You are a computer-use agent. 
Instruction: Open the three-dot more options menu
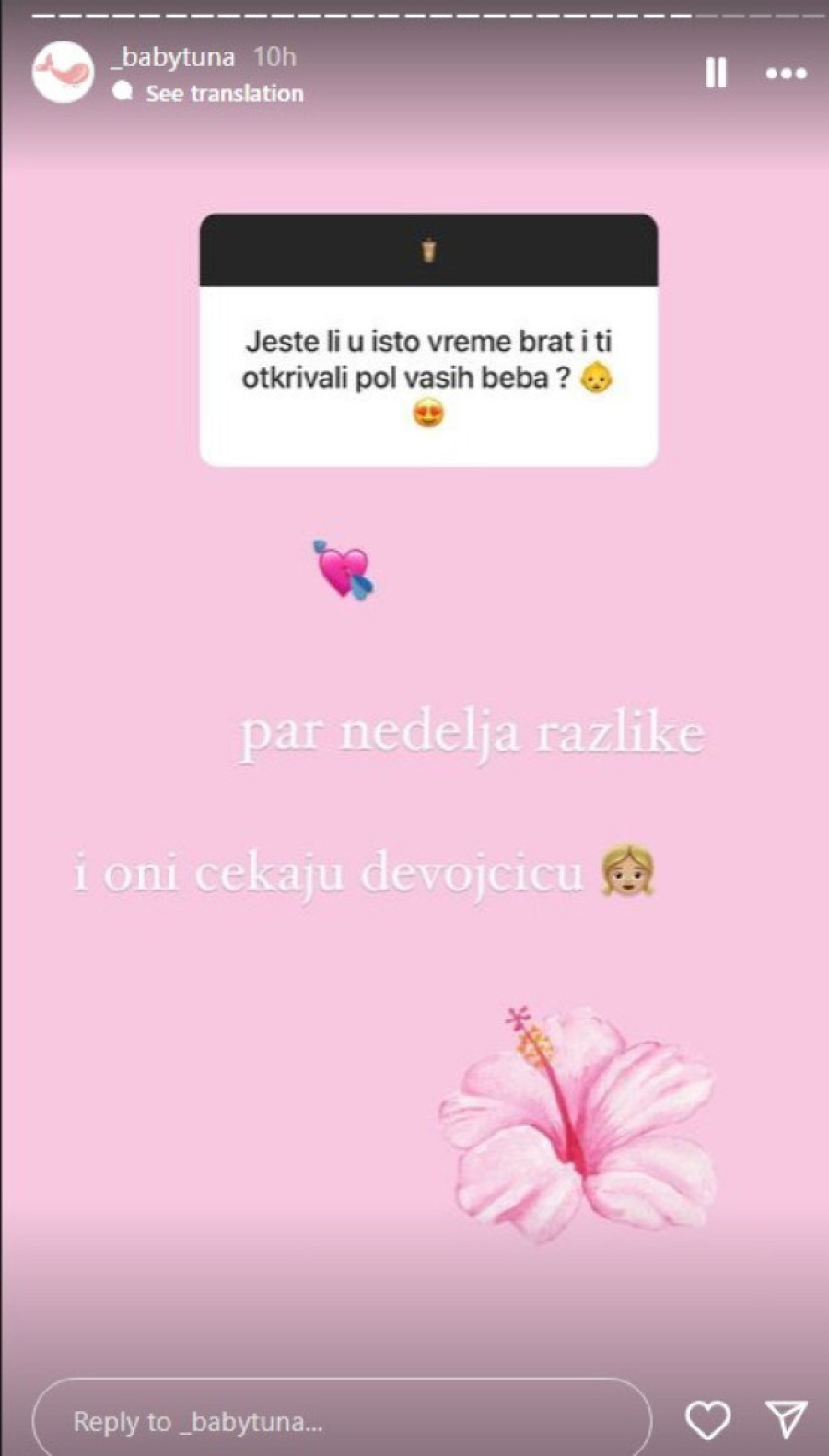786,74
